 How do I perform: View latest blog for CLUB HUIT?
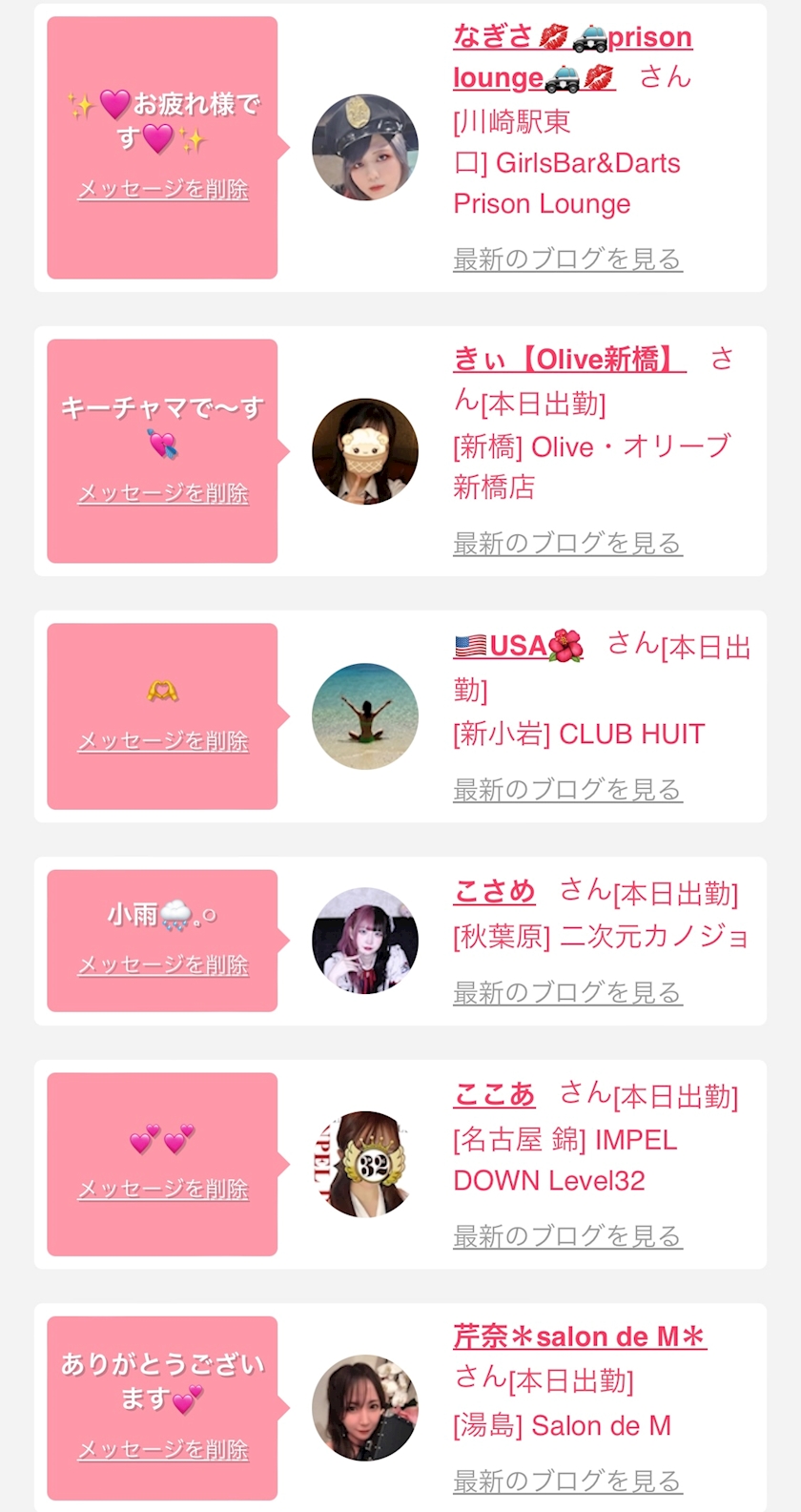pyautogui.click(x=567, y=789)
